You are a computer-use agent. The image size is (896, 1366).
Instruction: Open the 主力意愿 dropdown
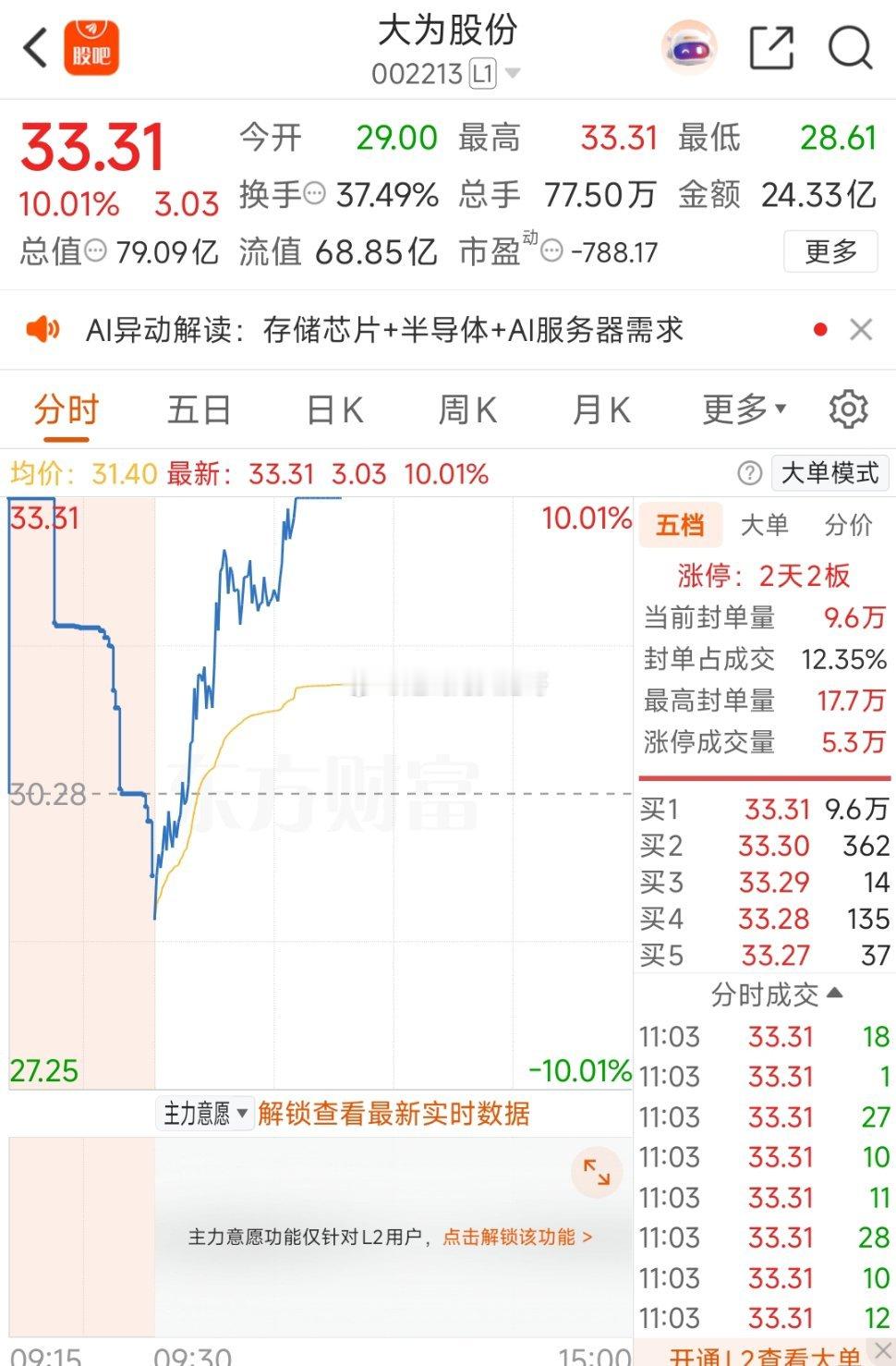[x=205, y=1115]
